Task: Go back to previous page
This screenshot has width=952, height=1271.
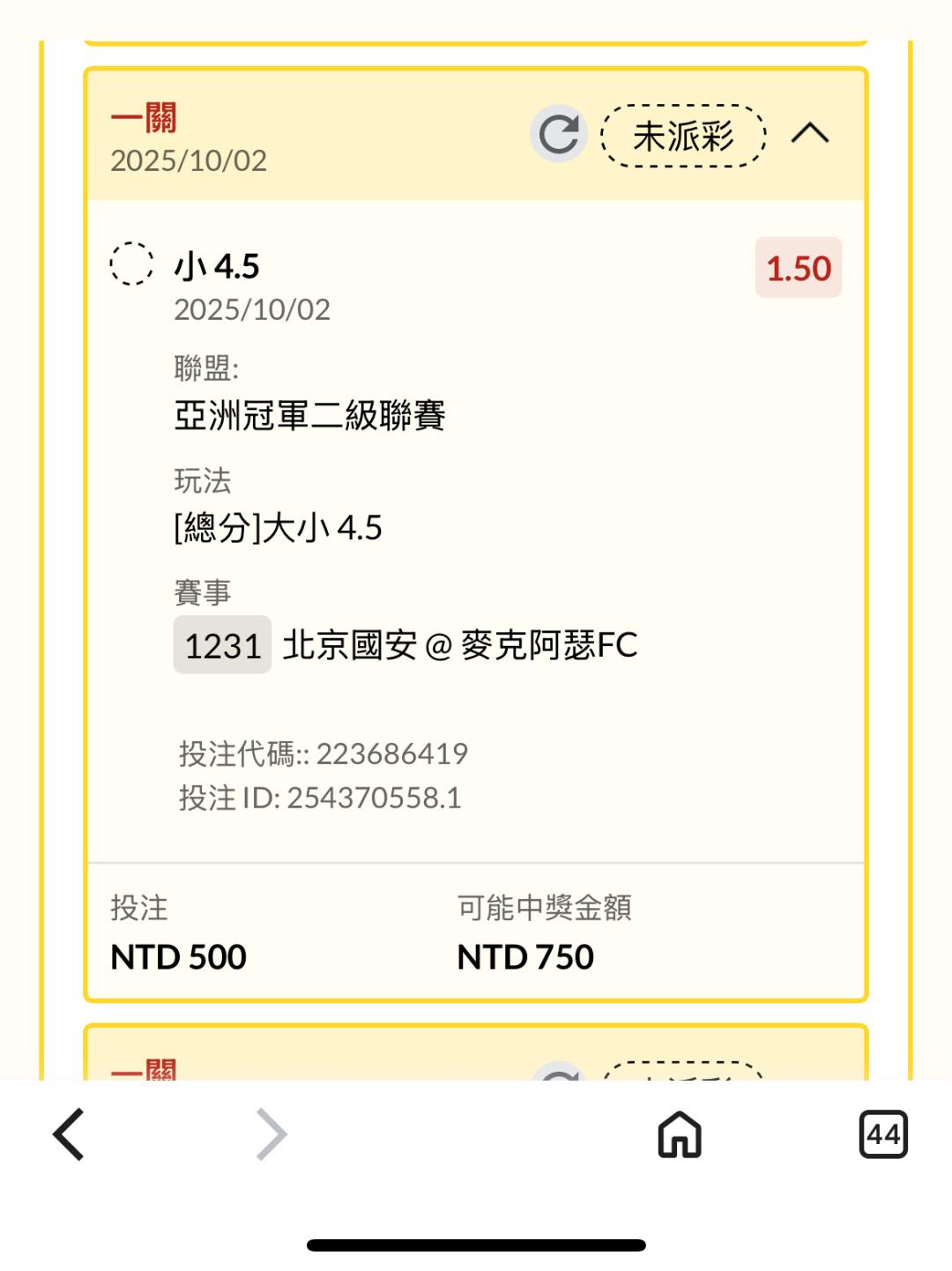Action: (69, 1133)
